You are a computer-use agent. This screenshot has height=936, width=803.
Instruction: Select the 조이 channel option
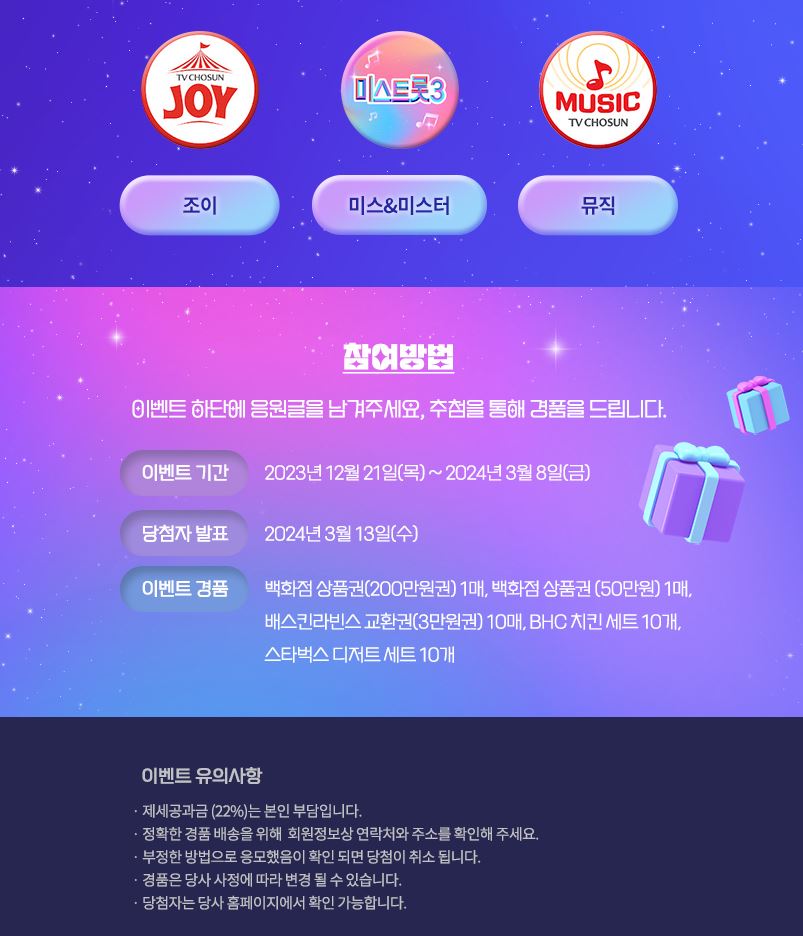coord(199,204)
